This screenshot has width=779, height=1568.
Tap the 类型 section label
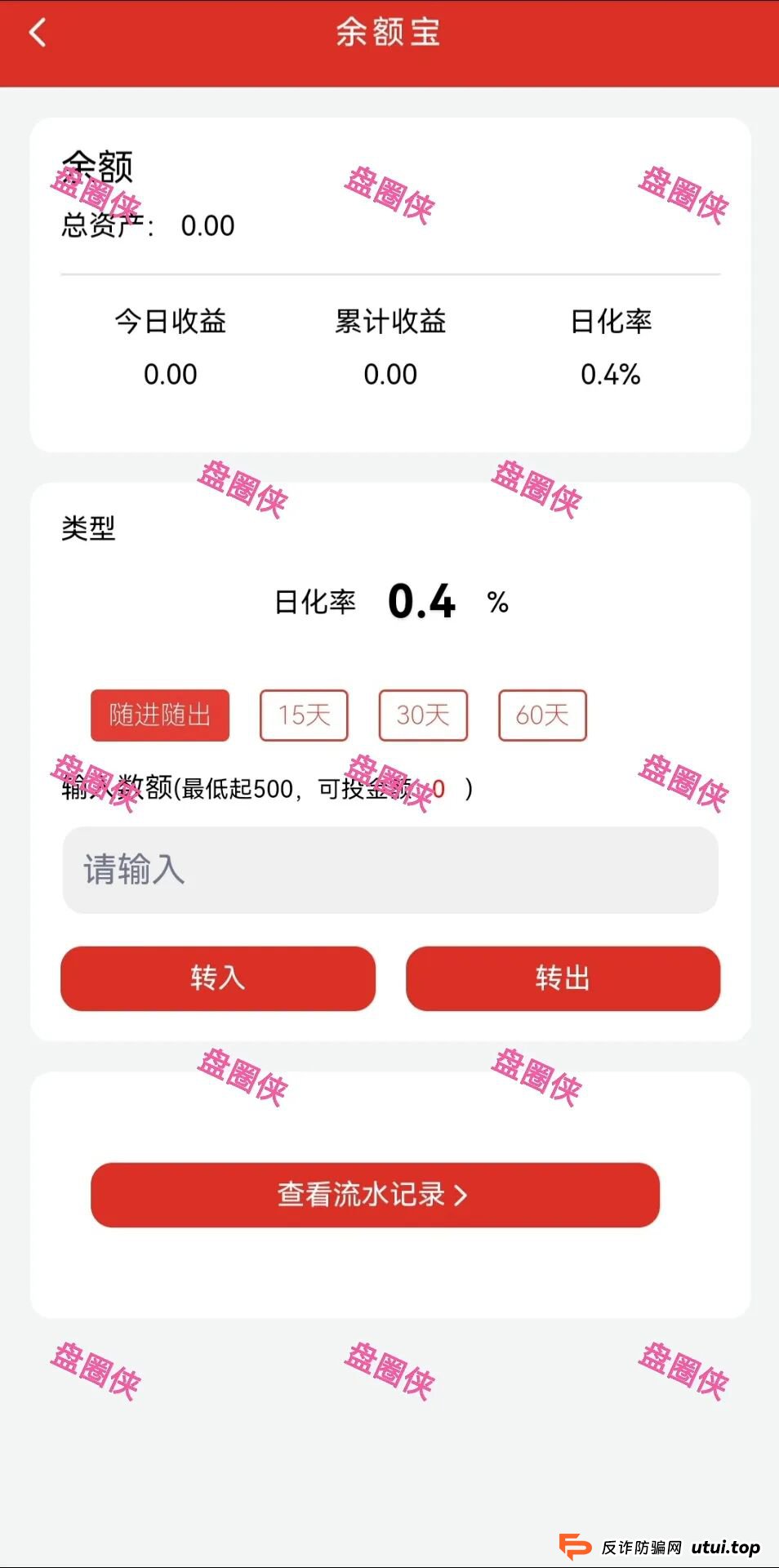(88, 527)
